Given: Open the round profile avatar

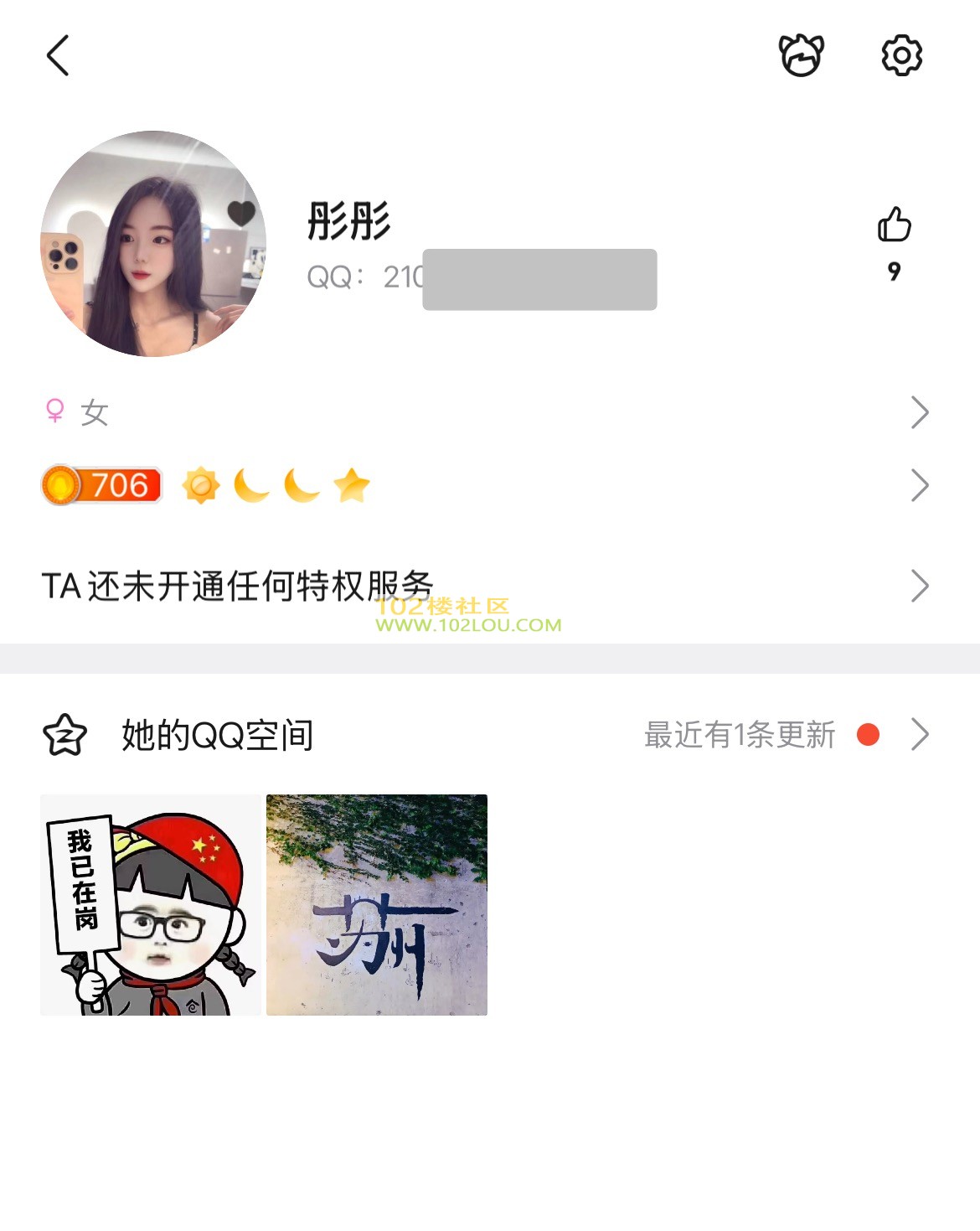Looking at the screenshot, I should coord(153,244).
